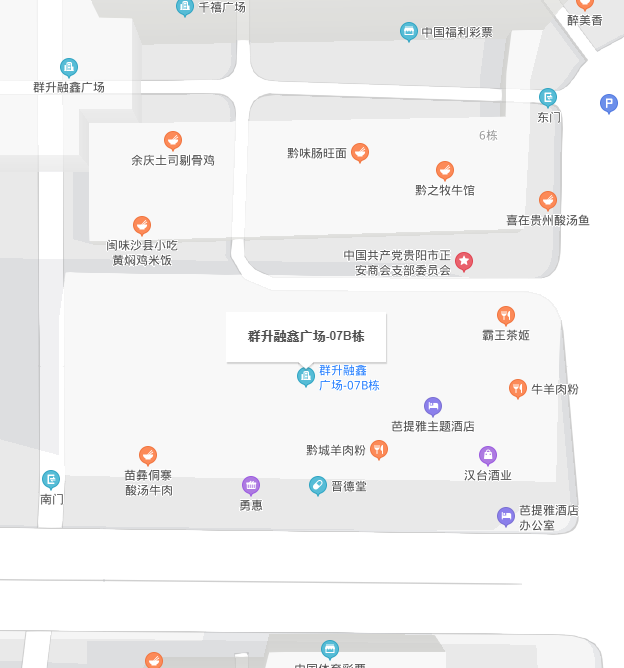
Task: Select the 霸王茶姬 marker
Action: point(506,316)
